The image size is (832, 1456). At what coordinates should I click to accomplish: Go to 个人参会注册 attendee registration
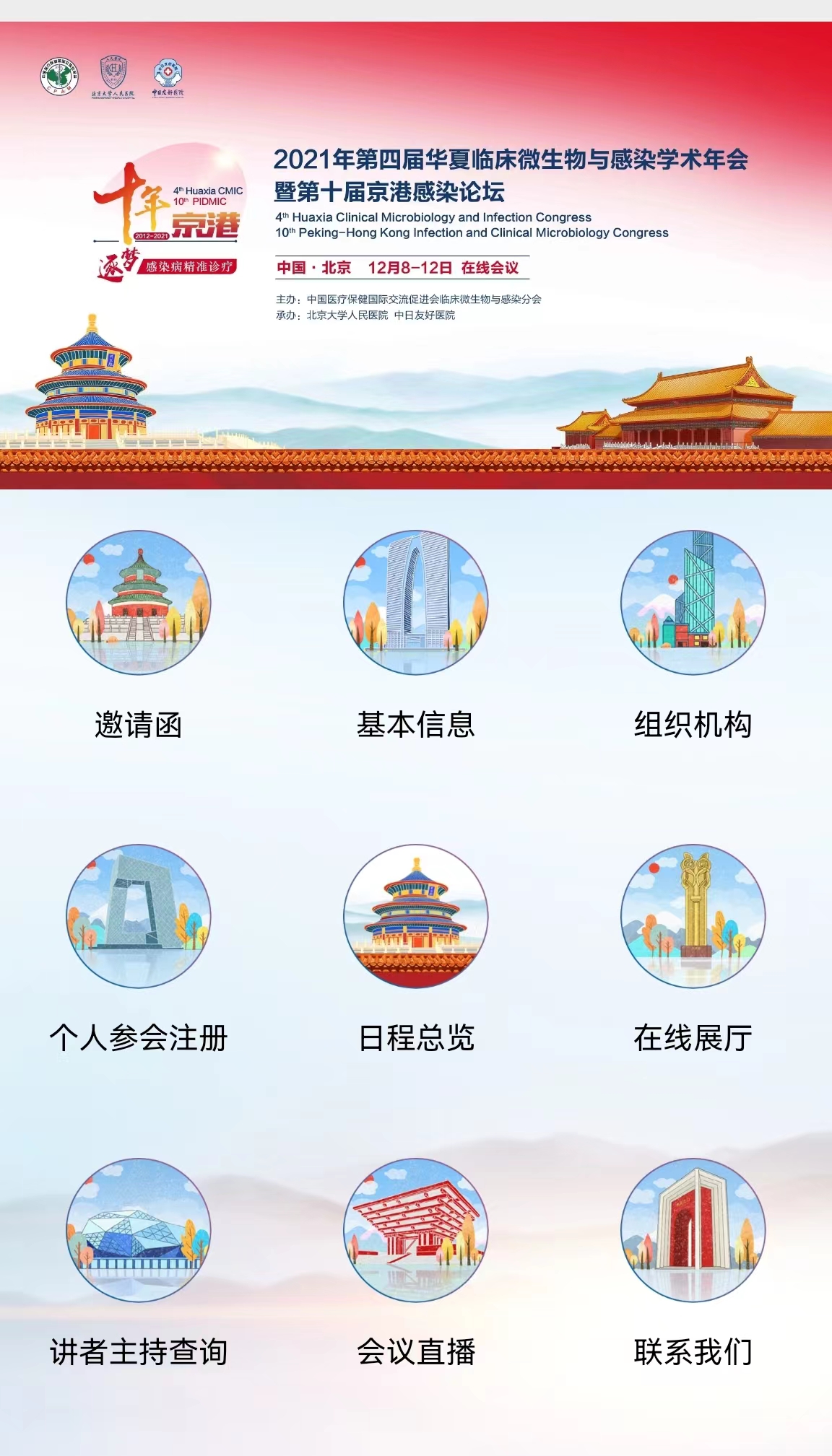point(139,917)
